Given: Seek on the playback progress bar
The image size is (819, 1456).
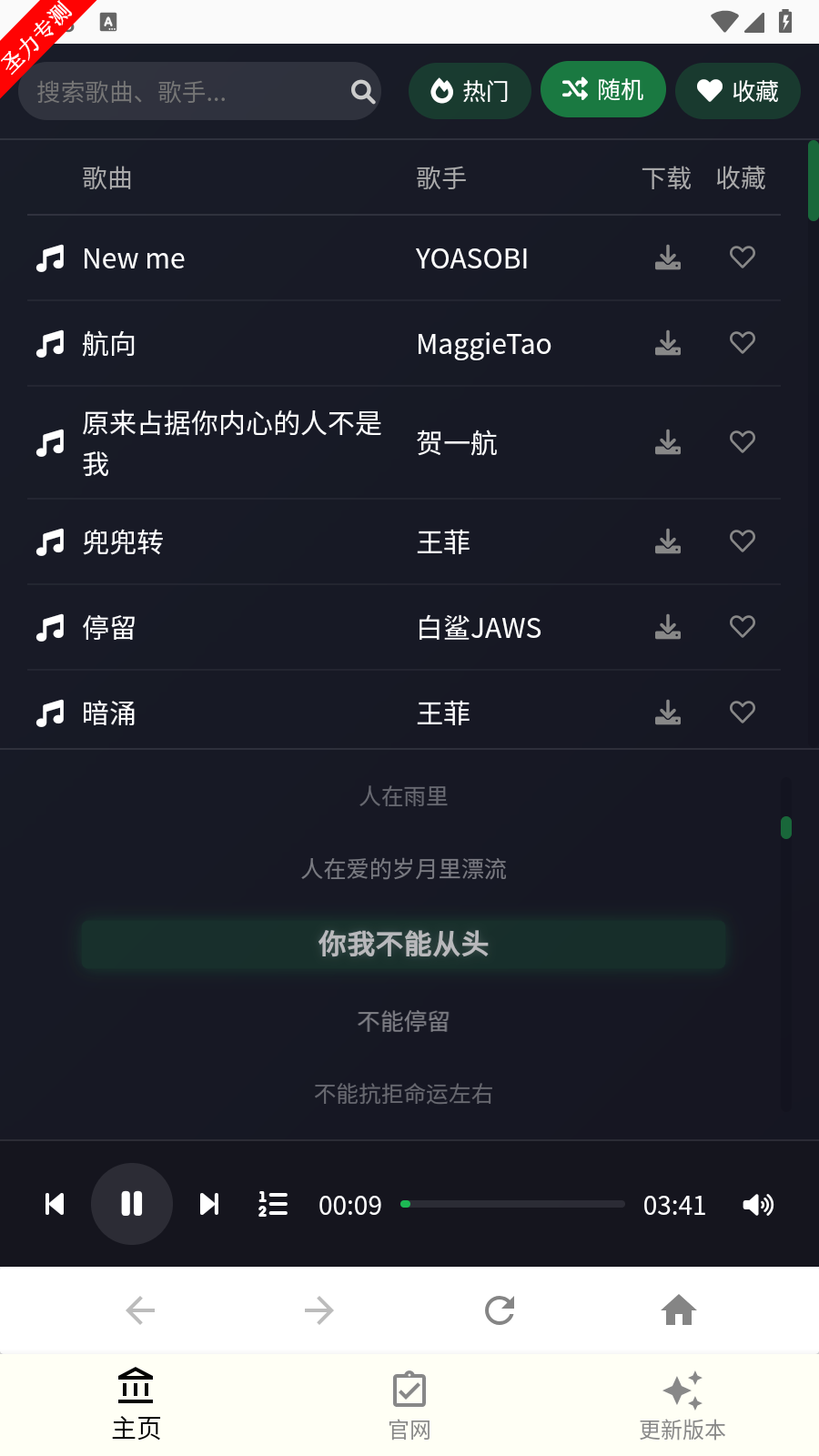Looking at the screenshot, I should coord(512,1204).
